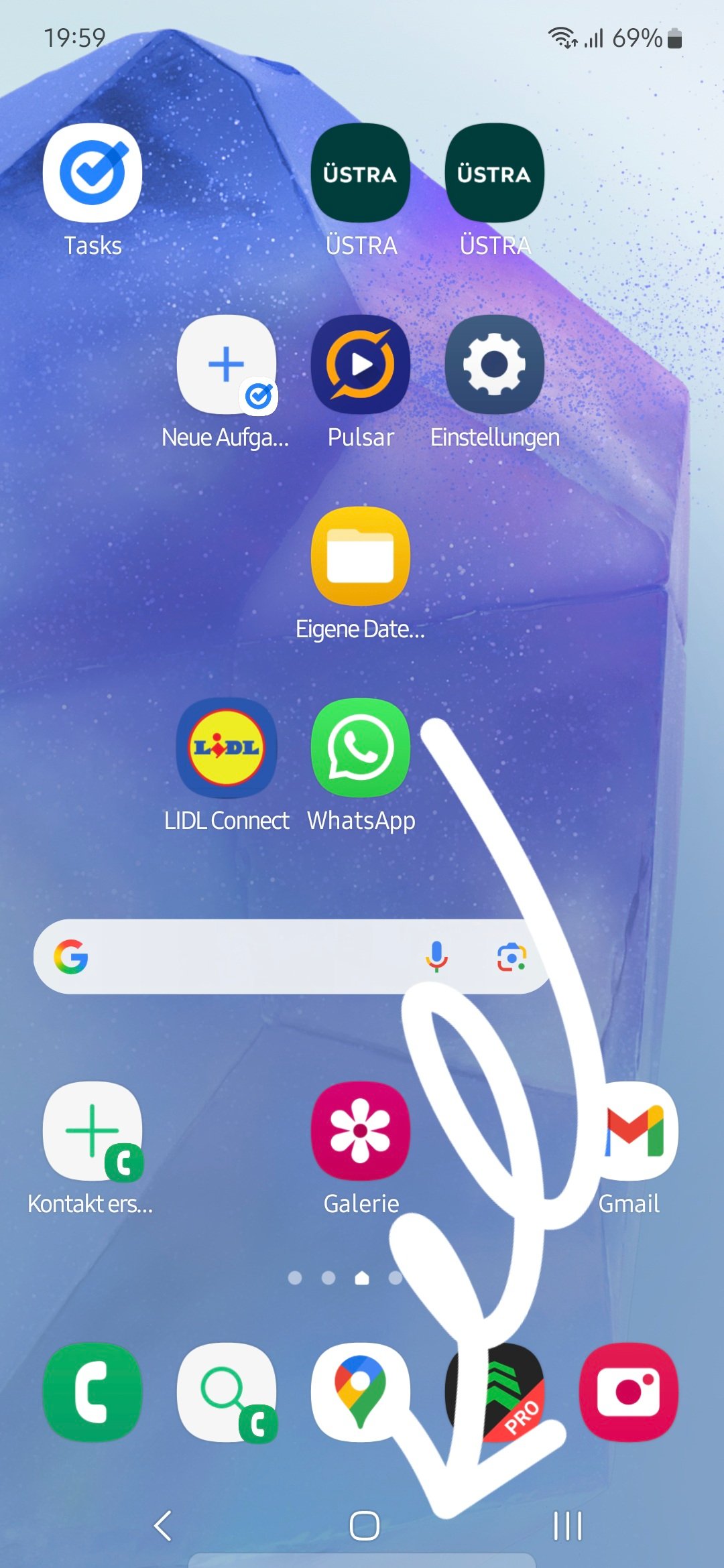Tap the Kontakt erstellen shortcut
The image size is (724, 1568).
pos(93,1131)
